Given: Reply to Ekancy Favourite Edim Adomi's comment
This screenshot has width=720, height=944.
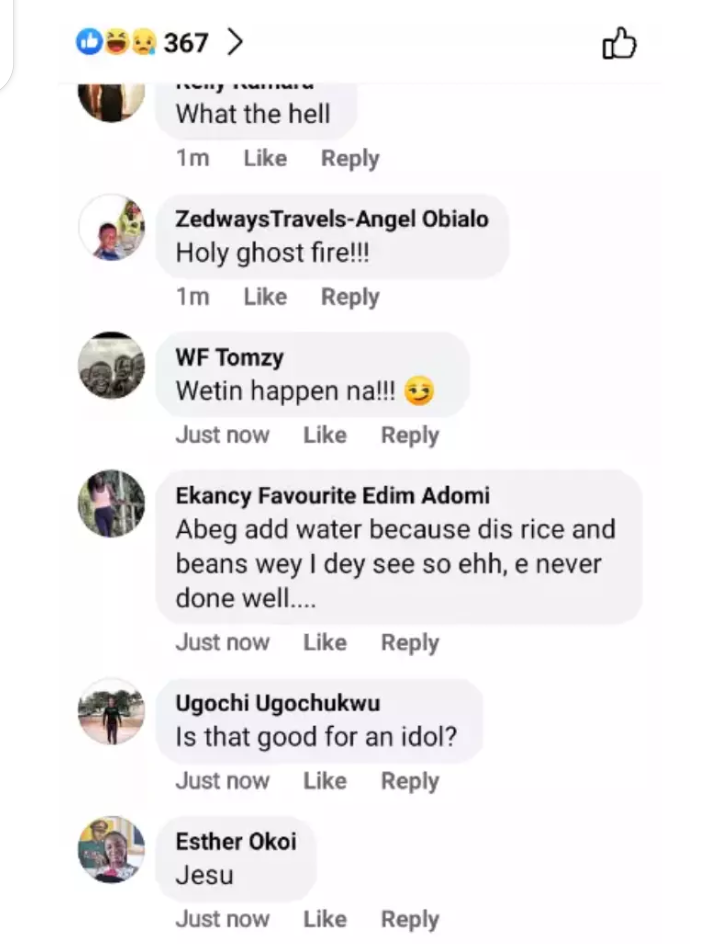Looking at the screenshot, I should point(410,643).
